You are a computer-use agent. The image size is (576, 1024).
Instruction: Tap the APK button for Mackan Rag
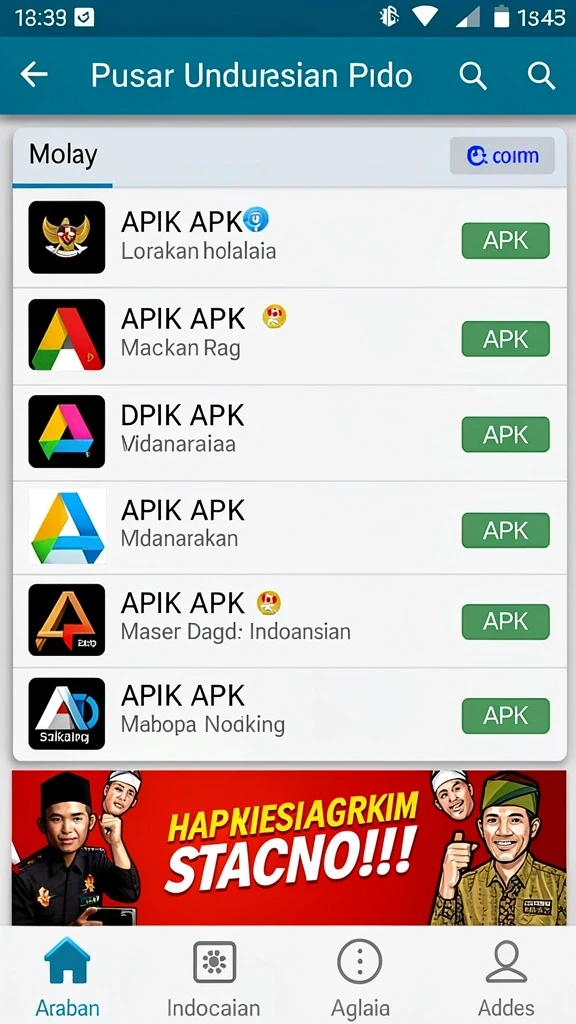pos(505,339)
